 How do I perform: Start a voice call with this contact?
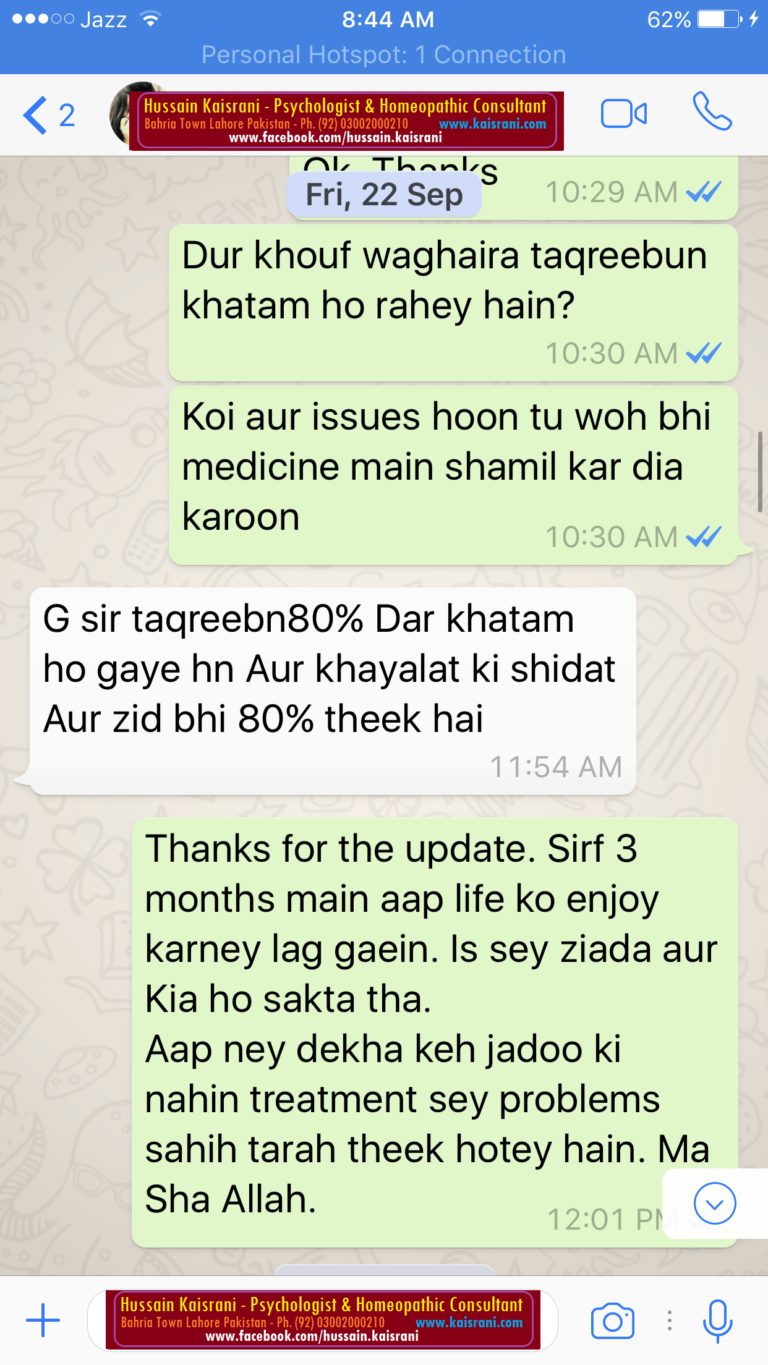712,113
